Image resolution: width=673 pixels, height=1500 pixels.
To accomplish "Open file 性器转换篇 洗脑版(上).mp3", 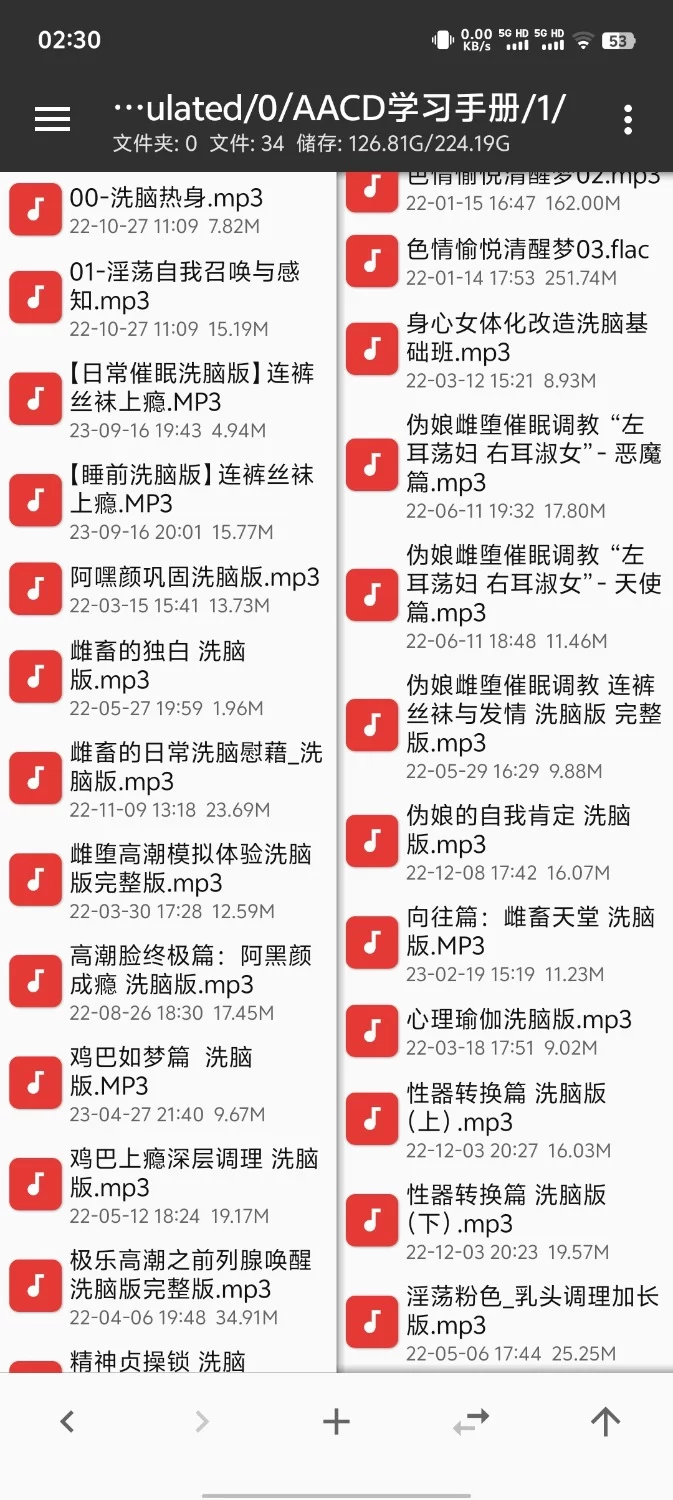I will tap(506, 1120).
